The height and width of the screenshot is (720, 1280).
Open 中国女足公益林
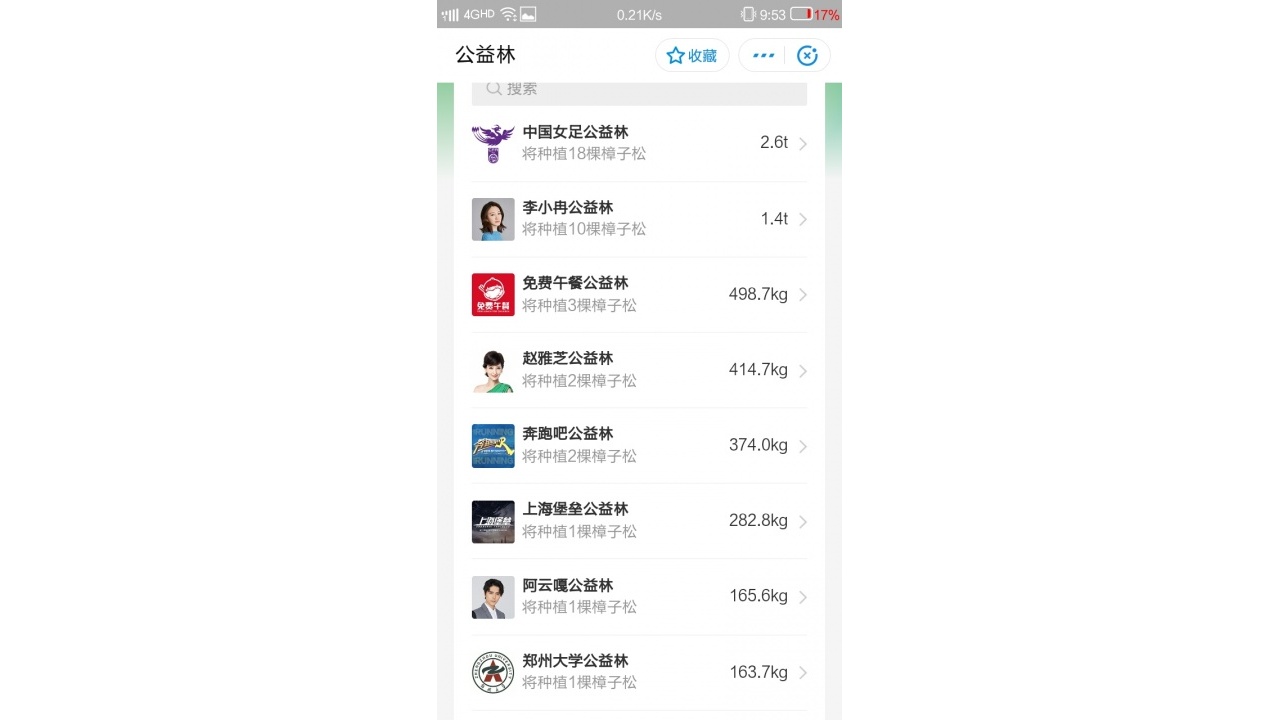[639, 143]
